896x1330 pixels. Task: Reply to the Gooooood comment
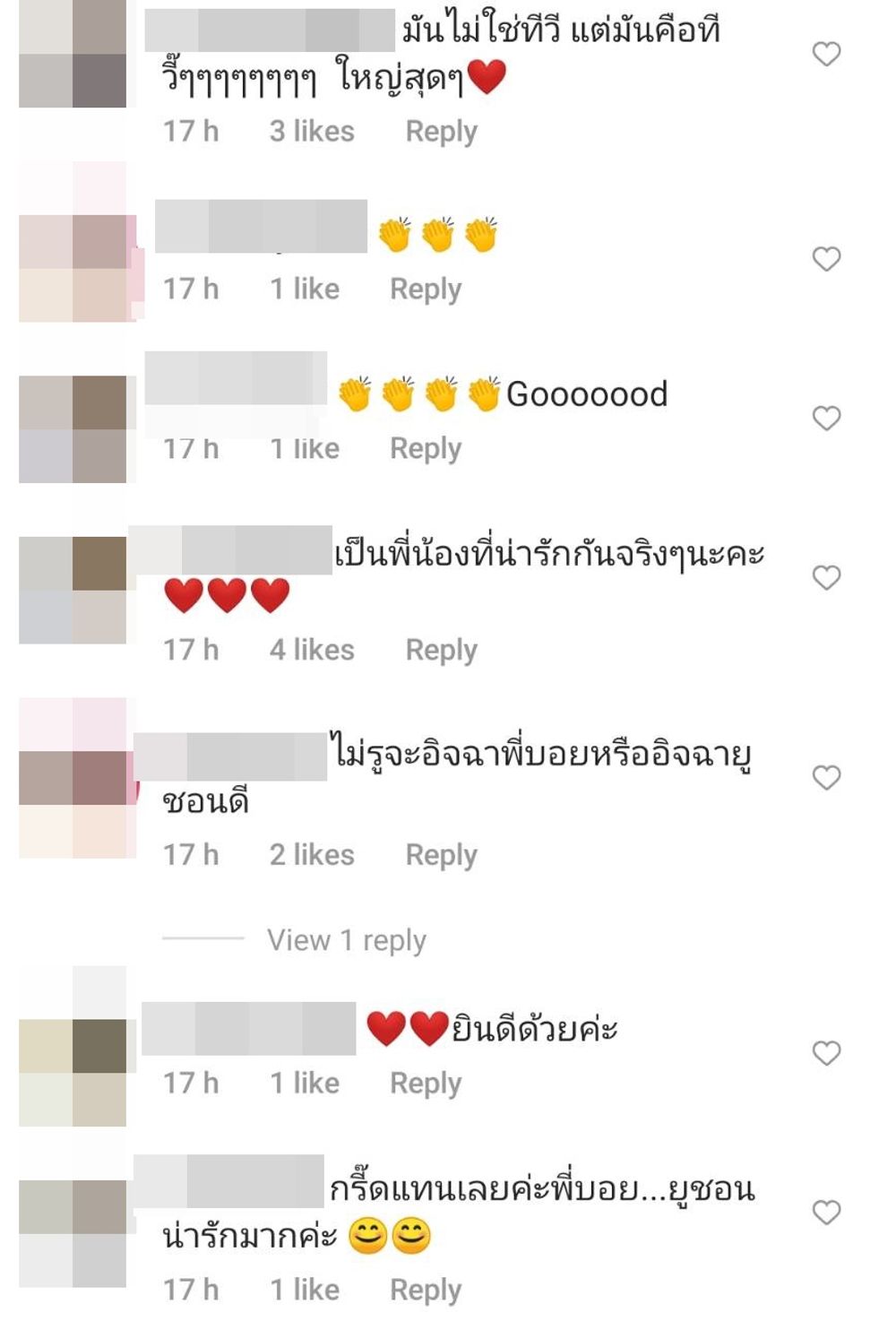pos(426,448)
